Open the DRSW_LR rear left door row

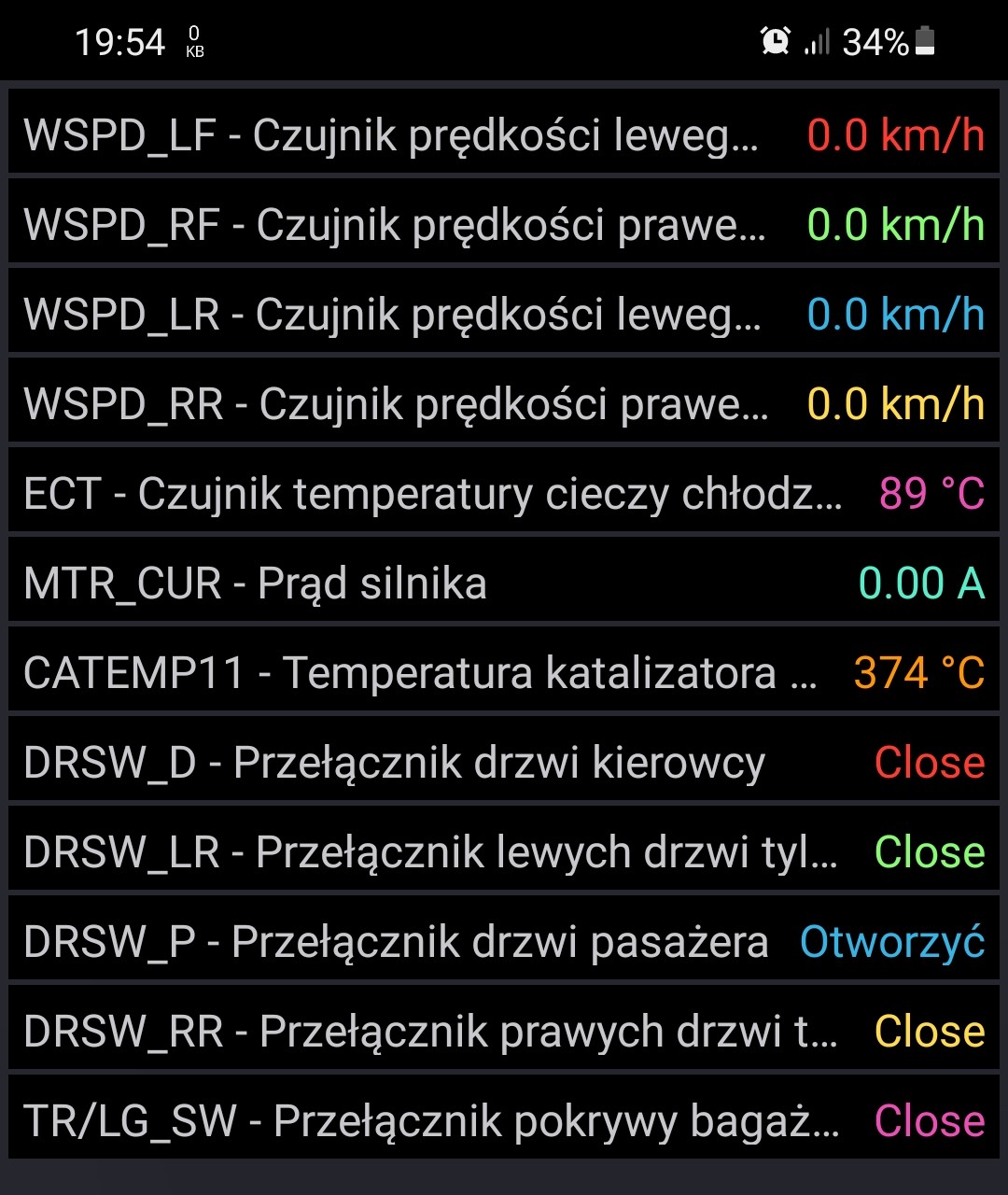click(504, 852)
